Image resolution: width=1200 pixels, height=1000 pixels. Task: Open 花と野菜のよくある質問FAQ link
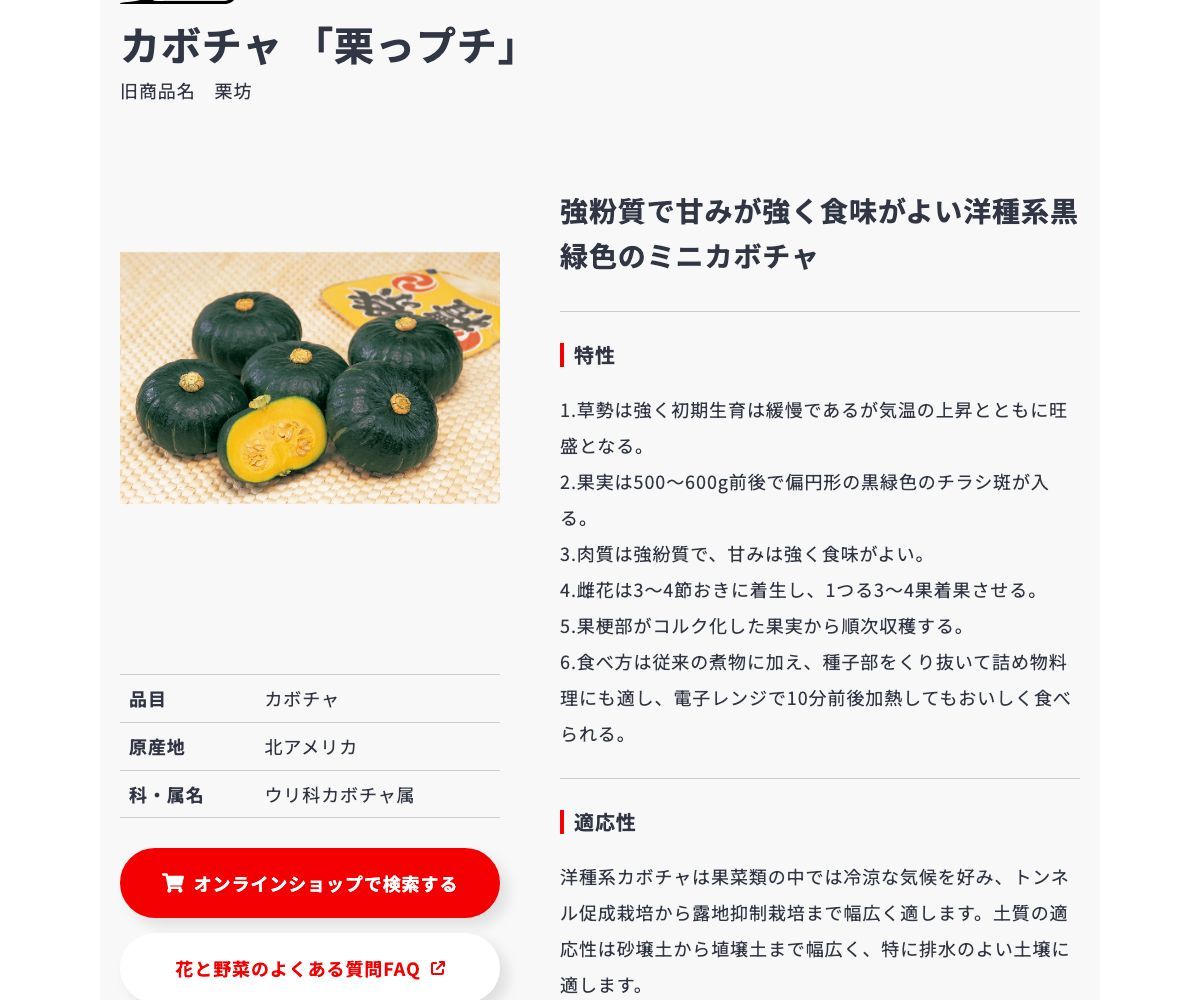point(310,968)
